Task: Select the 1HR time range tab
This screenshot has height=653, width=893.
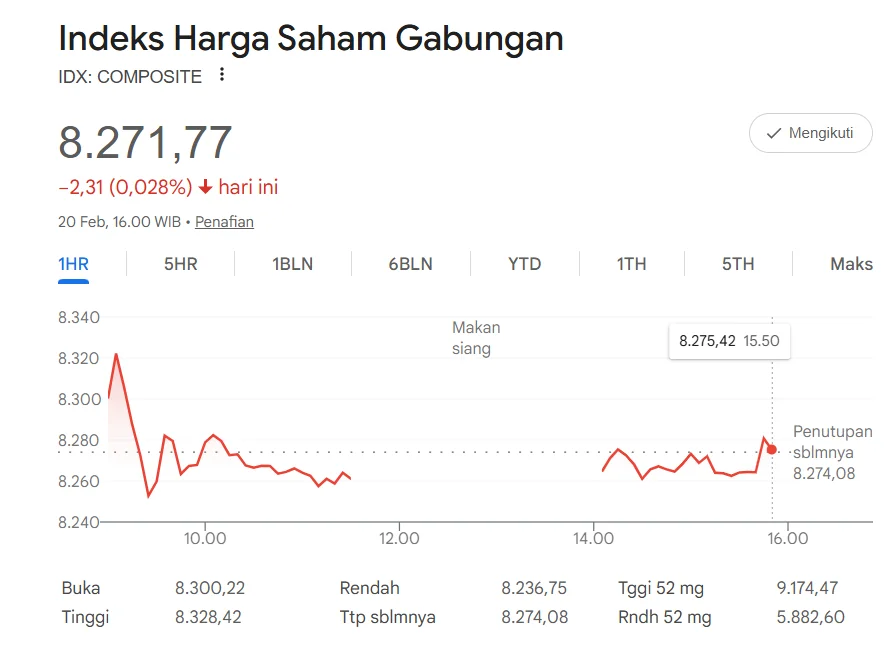Action: [x=73, y=264]
